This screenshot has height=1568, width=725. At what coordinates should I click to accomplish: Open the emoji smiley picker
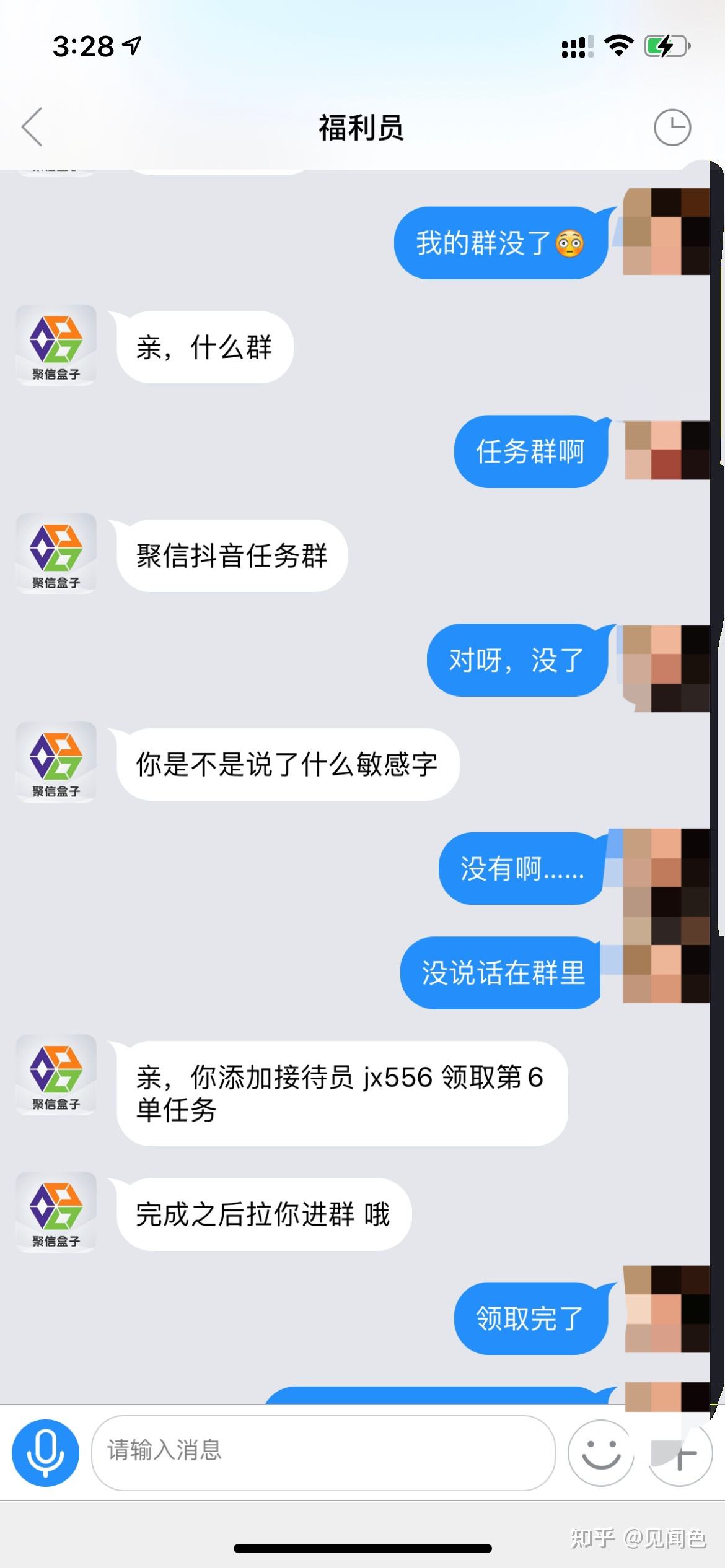click(600, 1452)
